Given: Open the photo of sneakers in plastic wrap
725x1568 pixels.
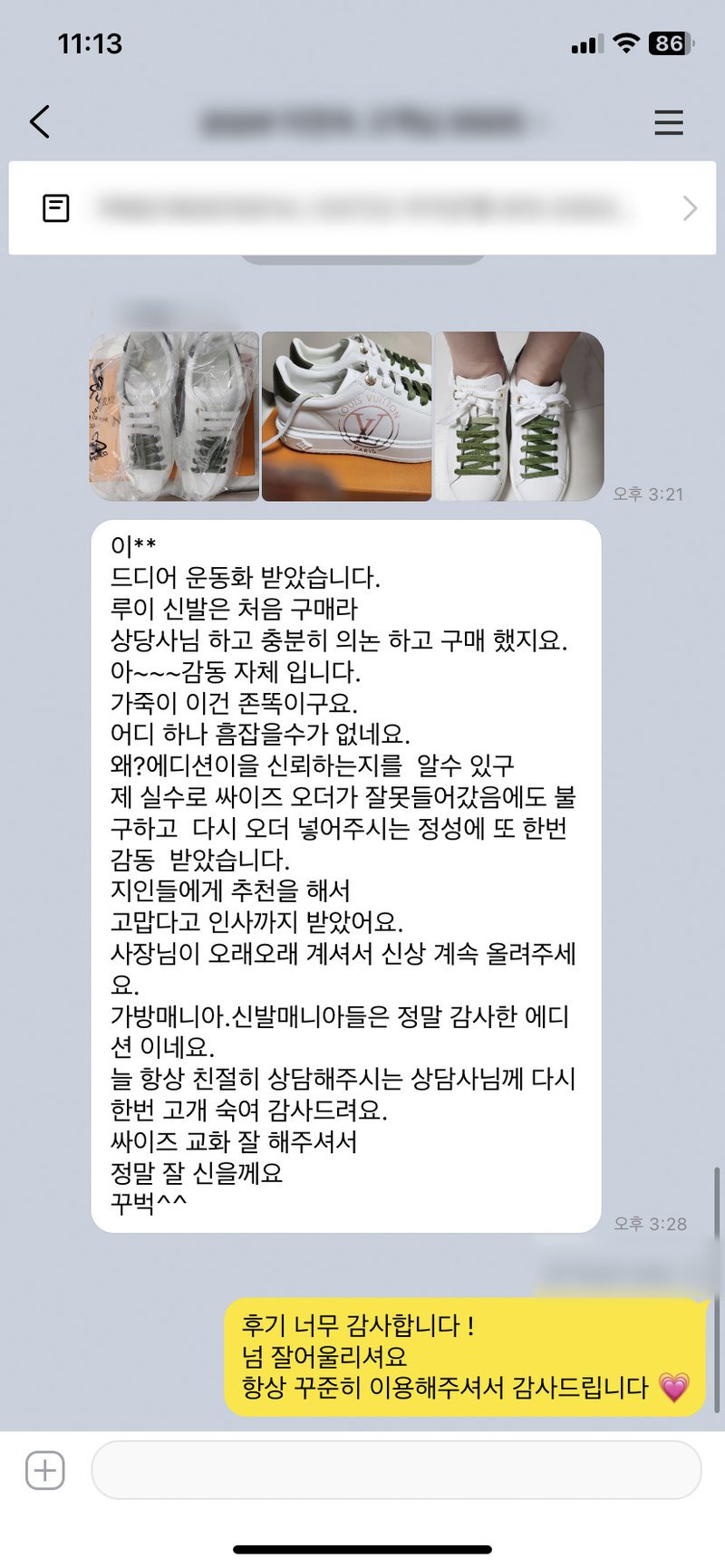Looking at the screenshot, I should point(174,417).
